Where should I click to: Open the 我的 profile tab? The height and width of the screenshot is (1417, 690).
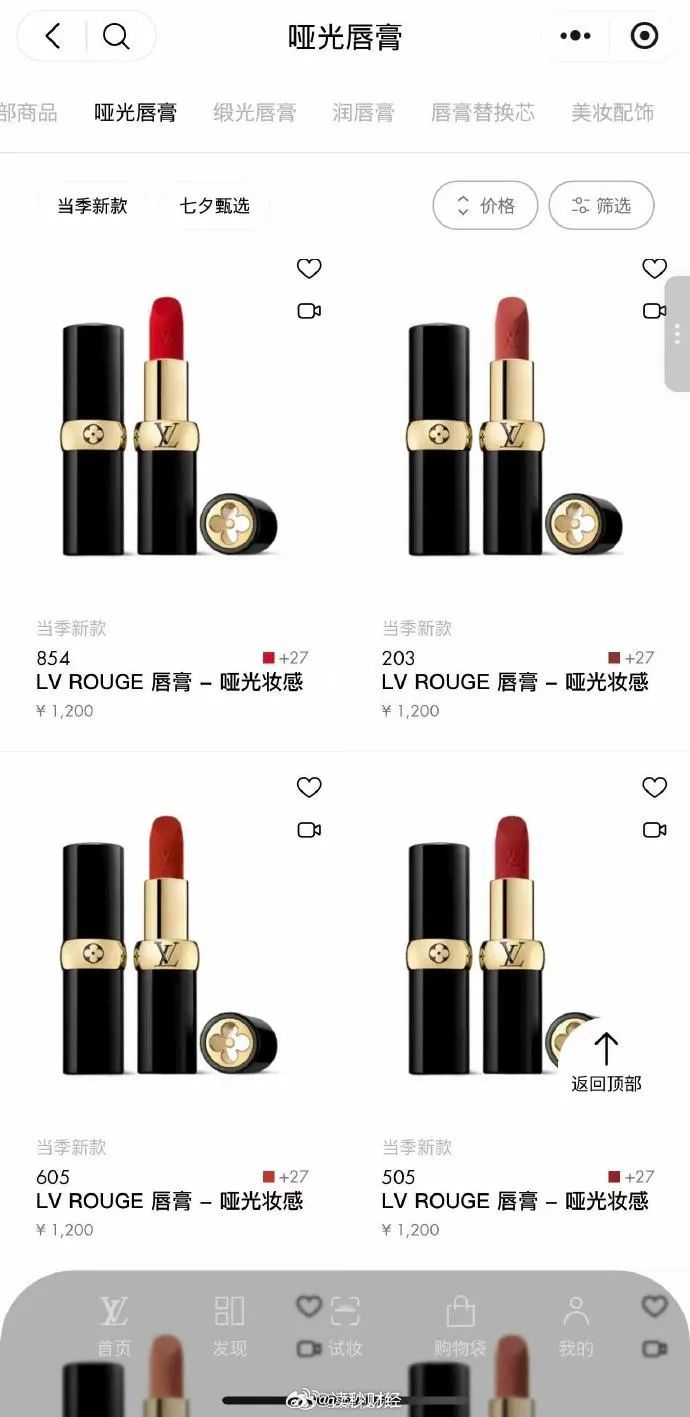575,1326
